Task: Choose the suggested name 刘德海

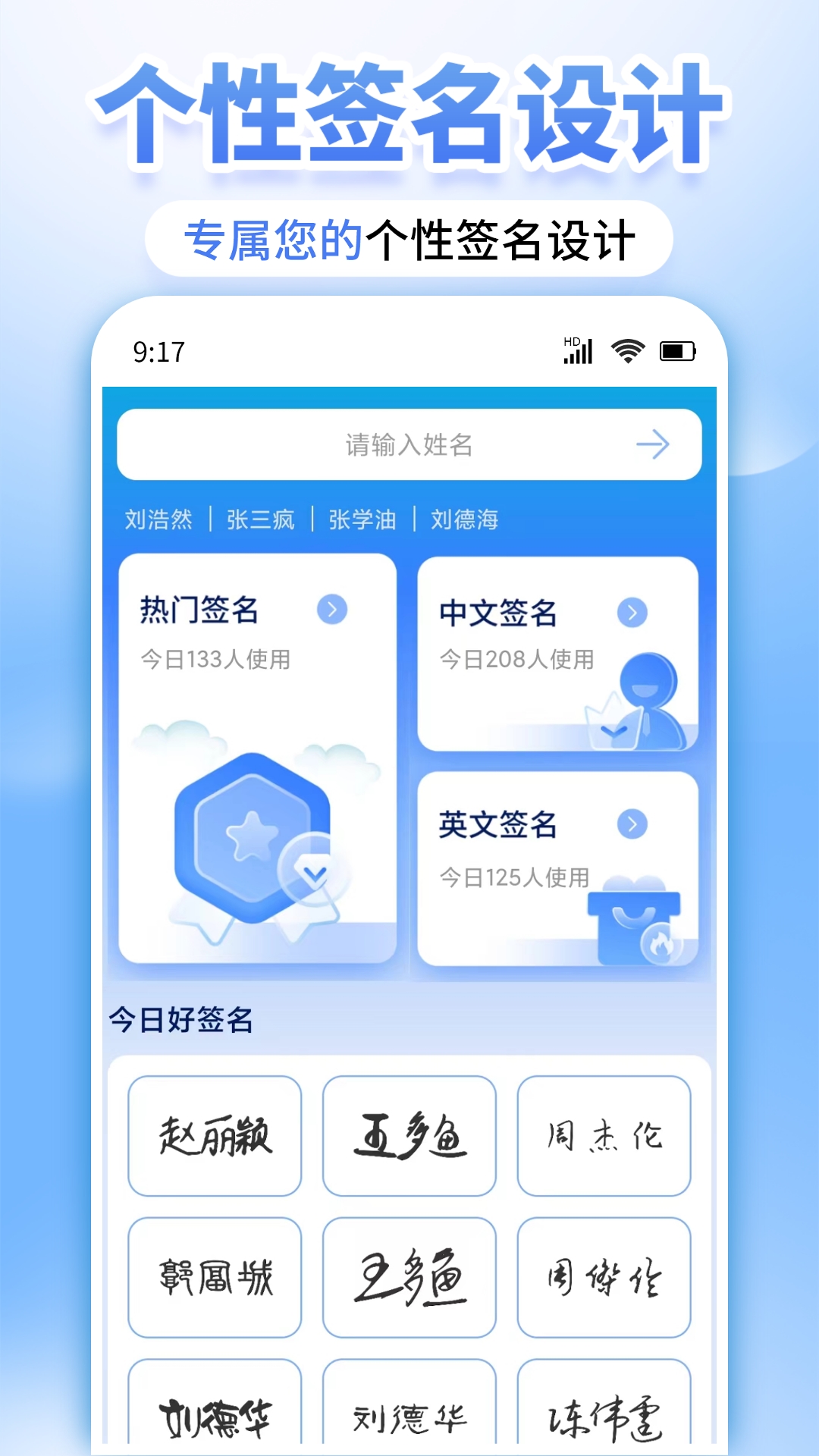Action: 465,520
